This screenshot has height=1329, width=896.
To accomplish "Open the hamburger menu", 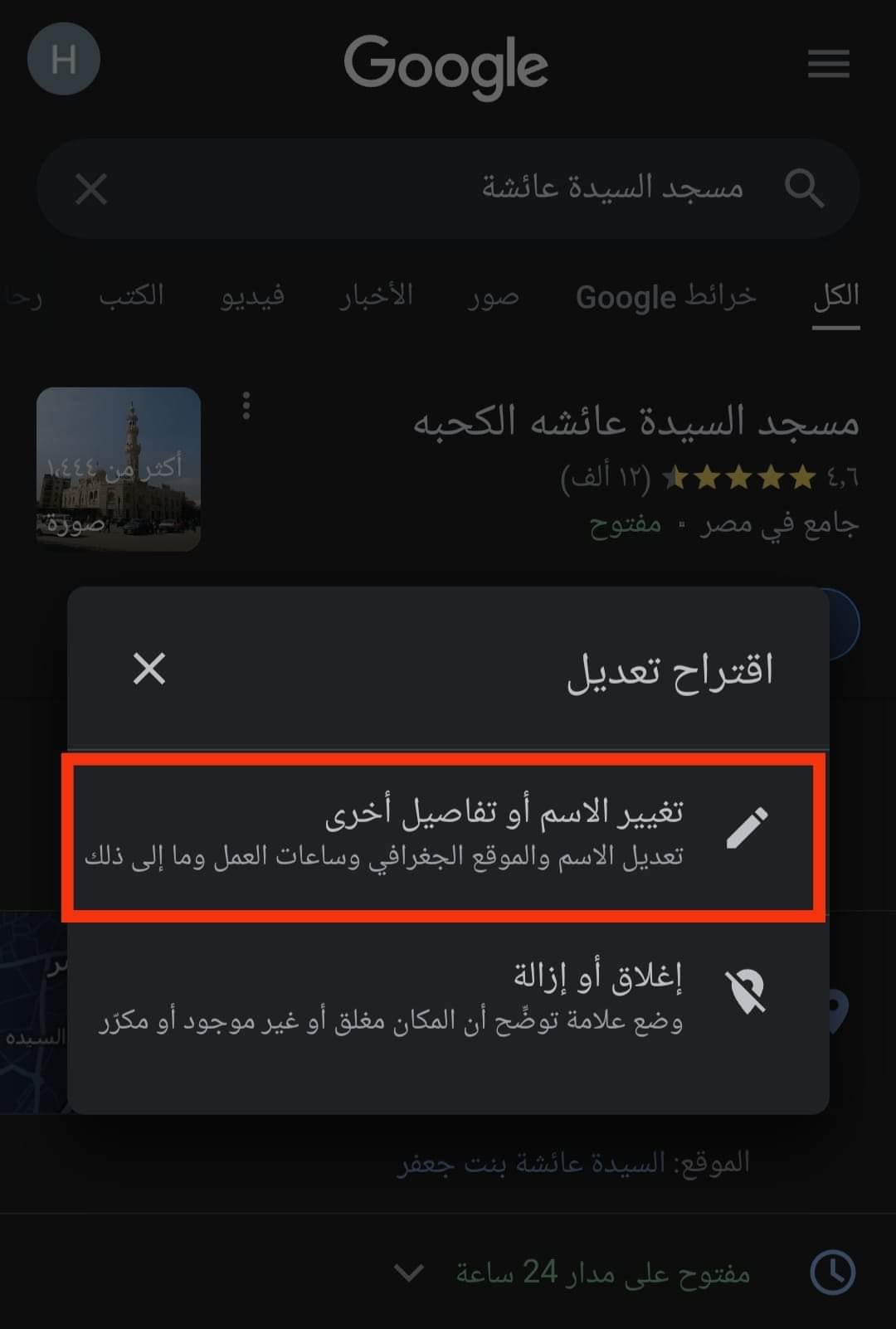I will pos(828,63).
